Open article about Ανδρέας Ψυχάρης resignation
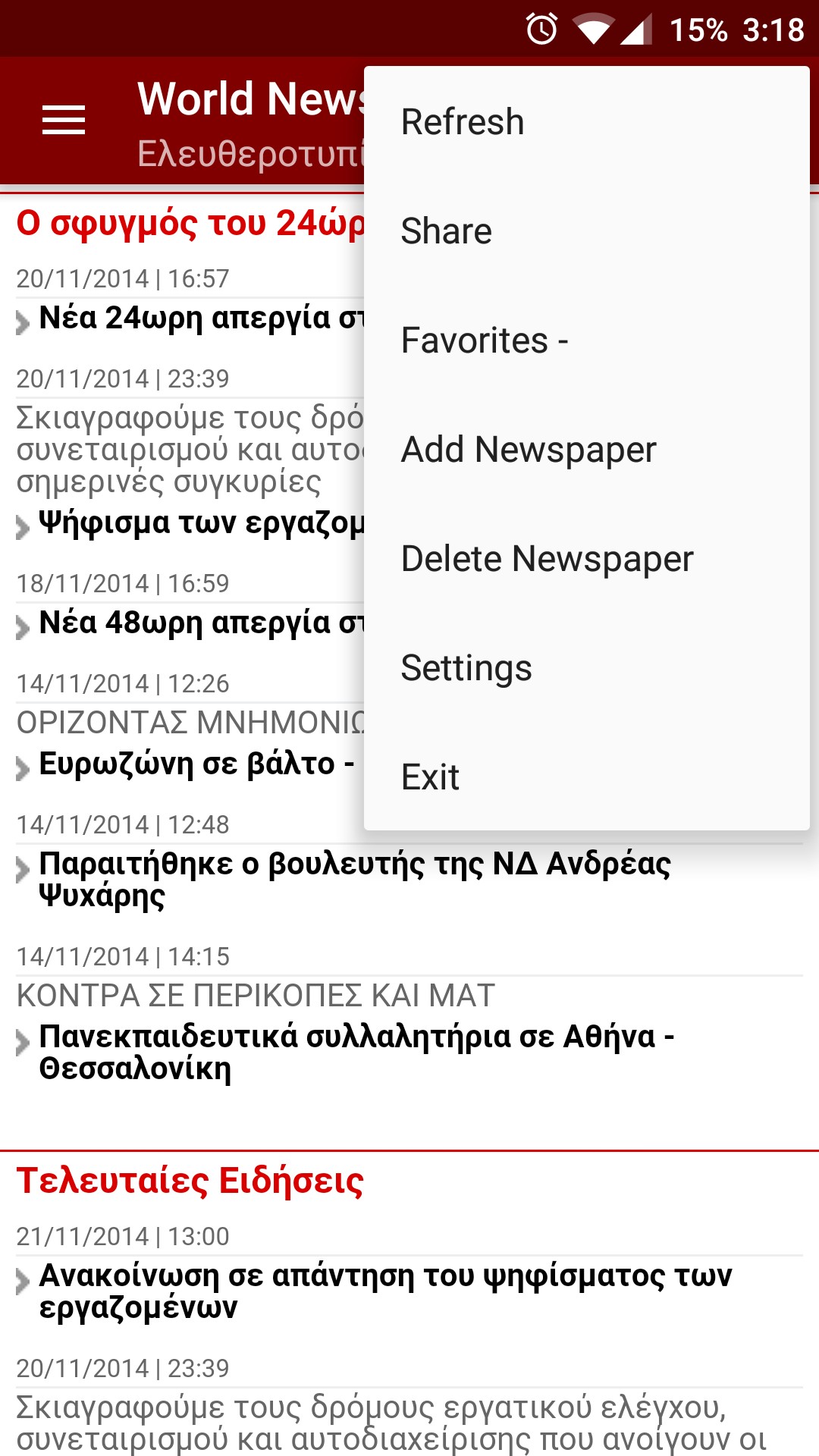Screen dimensions: 819x1456 355,880
